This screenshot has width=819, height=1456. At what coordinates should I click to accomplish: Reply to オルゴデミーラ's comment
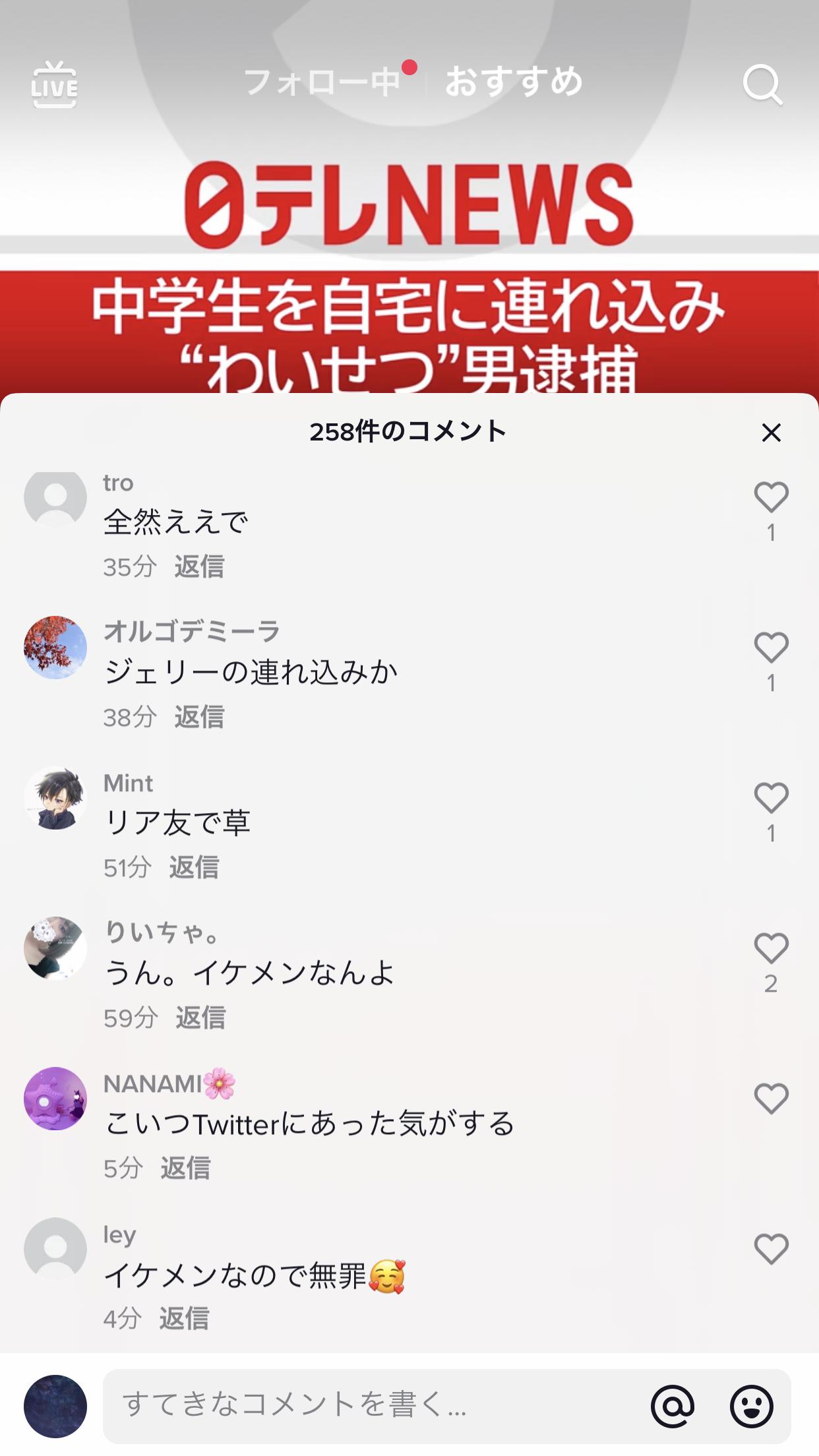(x=199, y=717)
